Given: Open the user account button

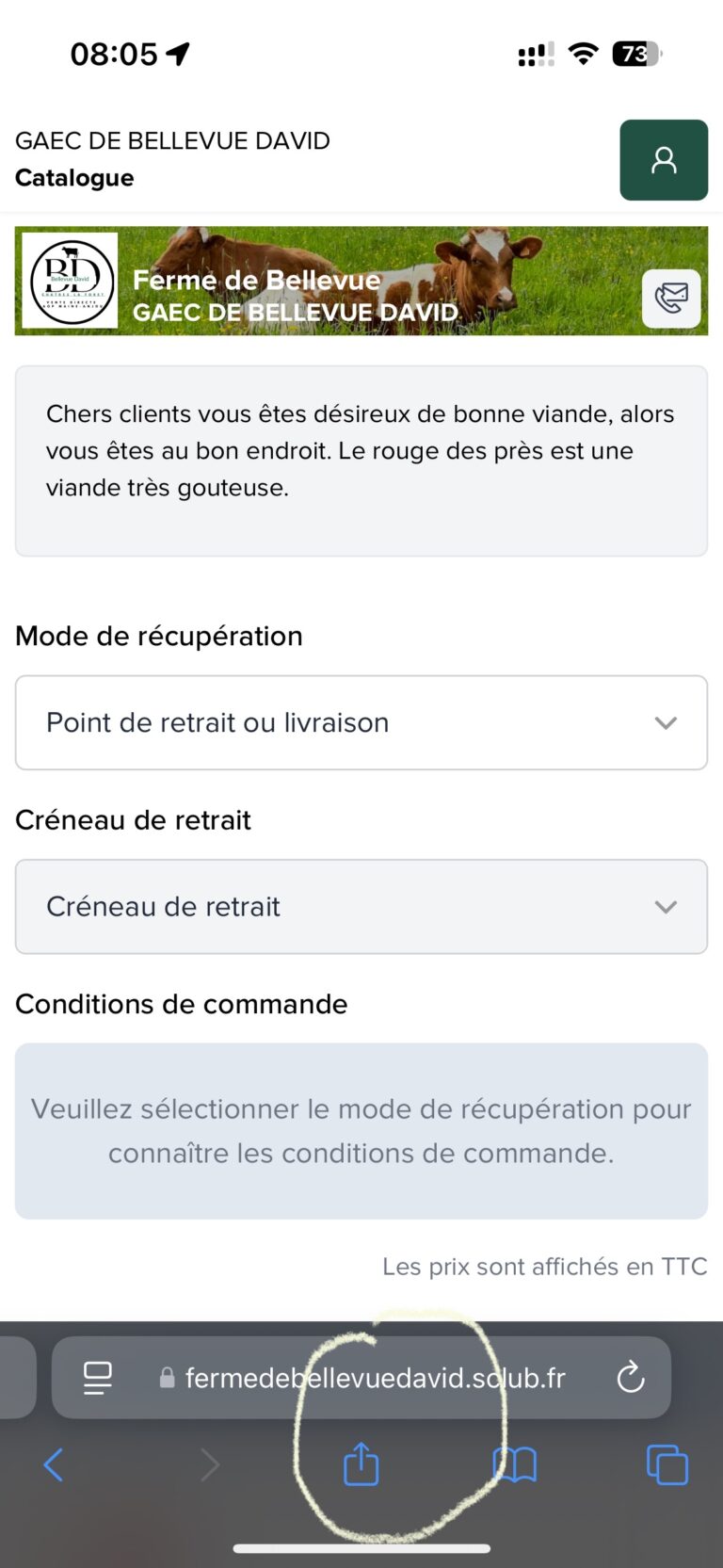Looking at the screenshot, I should tap(663, 160).
